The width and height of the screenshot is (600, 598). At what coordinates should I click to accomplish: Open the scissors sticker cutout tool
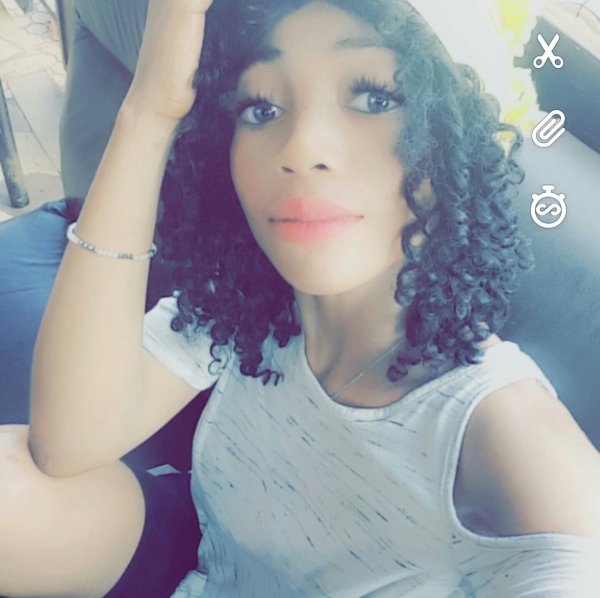[x=547, y=51]
